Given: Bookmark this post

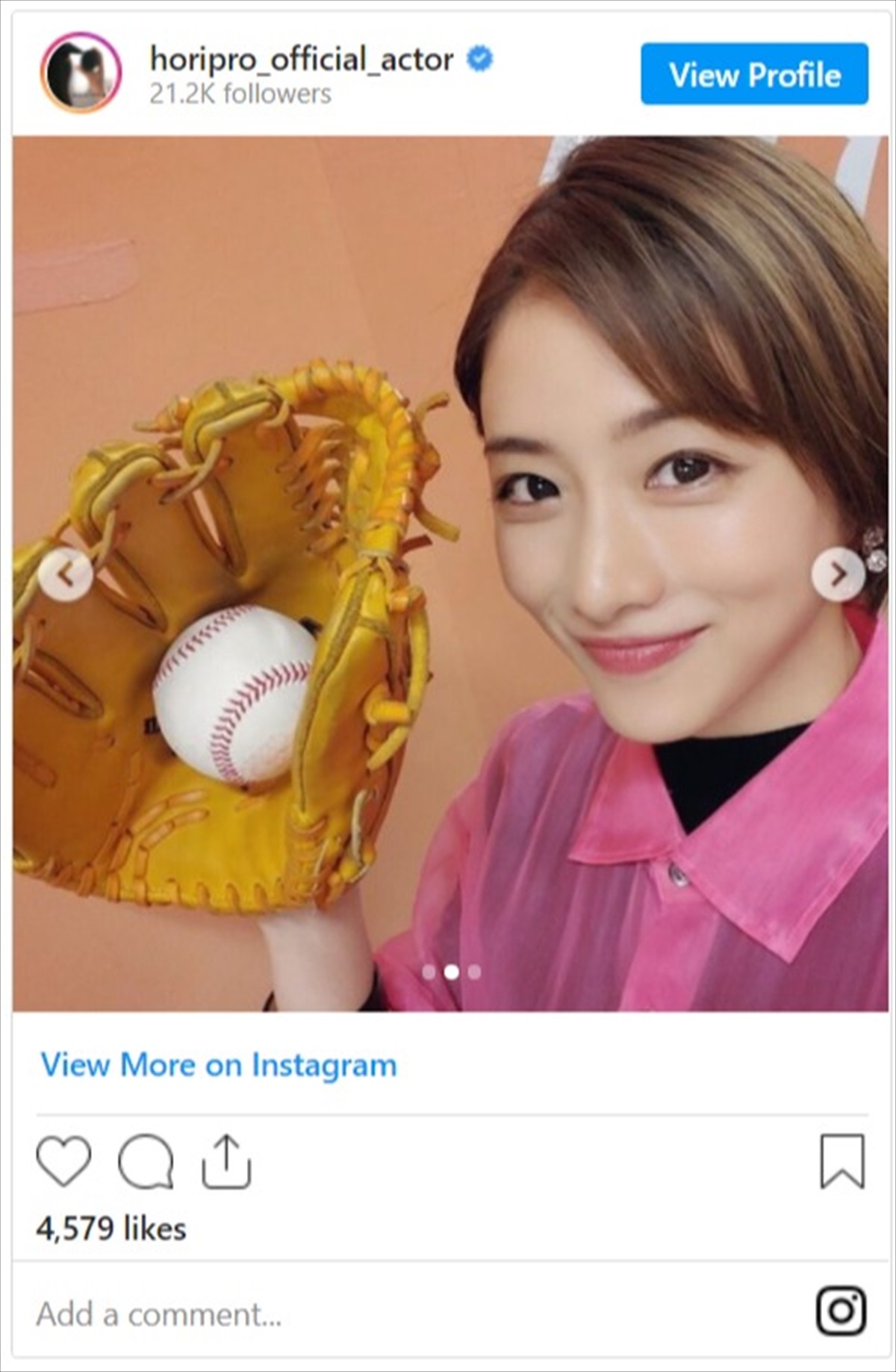Looking at the screenshot, I should click(842, 1161).
